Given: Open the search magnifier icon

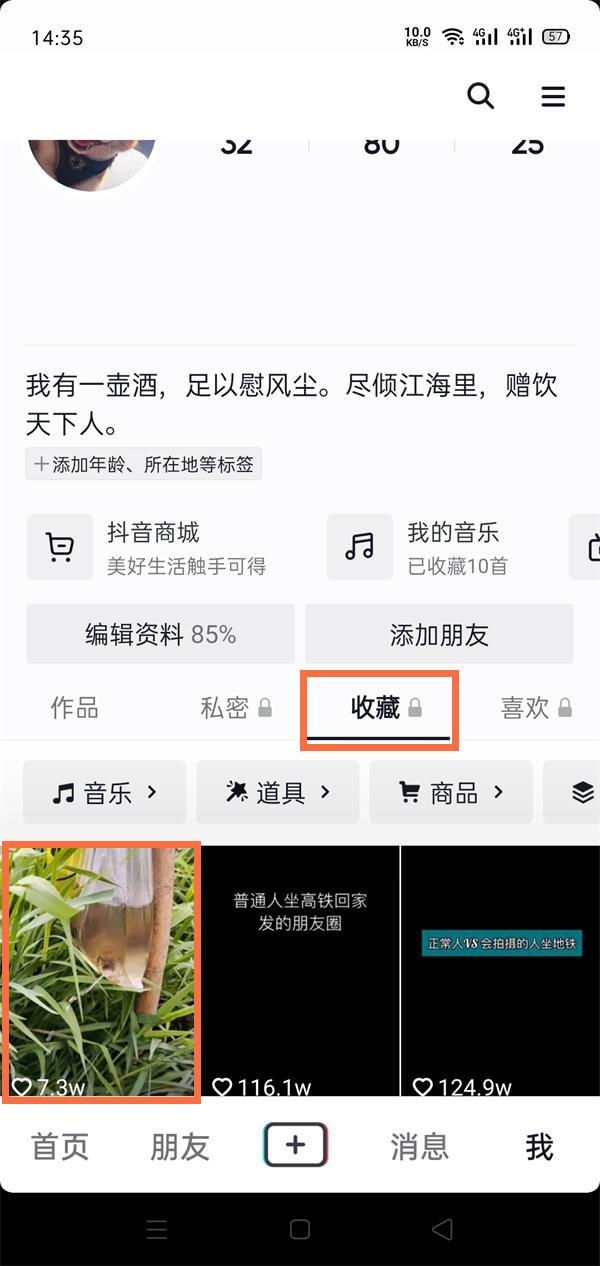Looking at the screenshot, I should tap(481, 96).
